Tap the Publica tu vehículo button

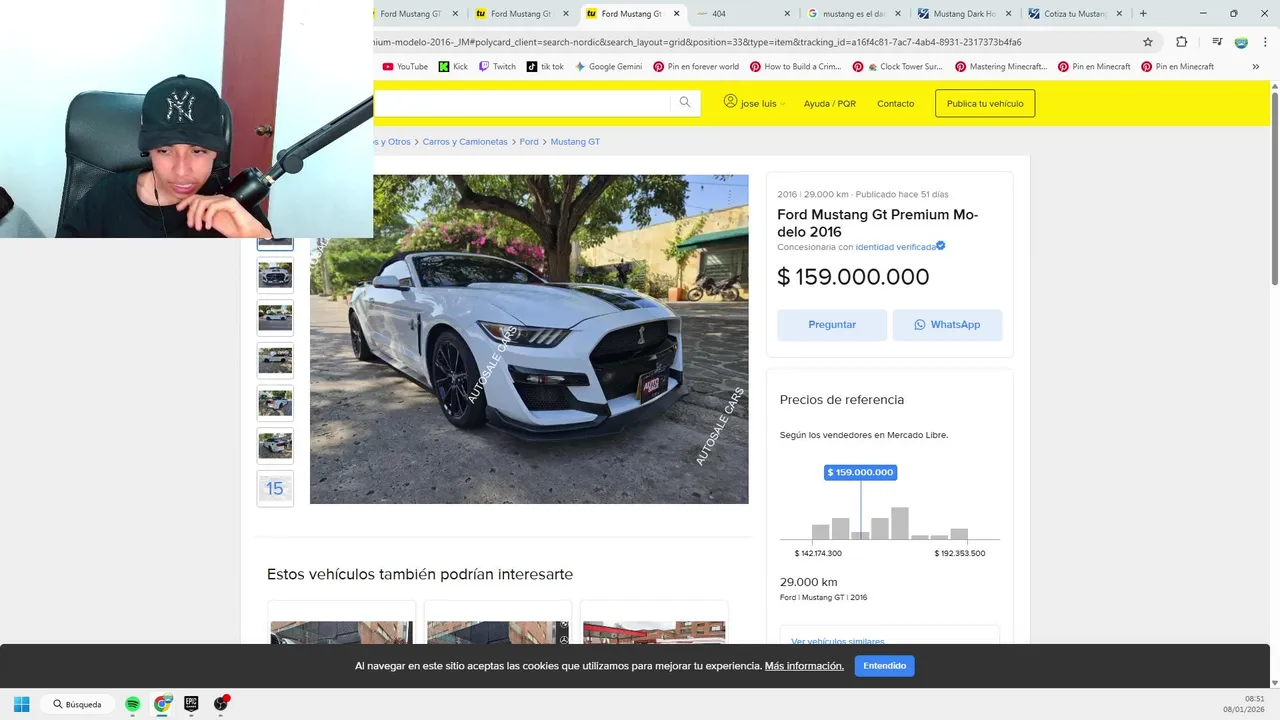985,104
